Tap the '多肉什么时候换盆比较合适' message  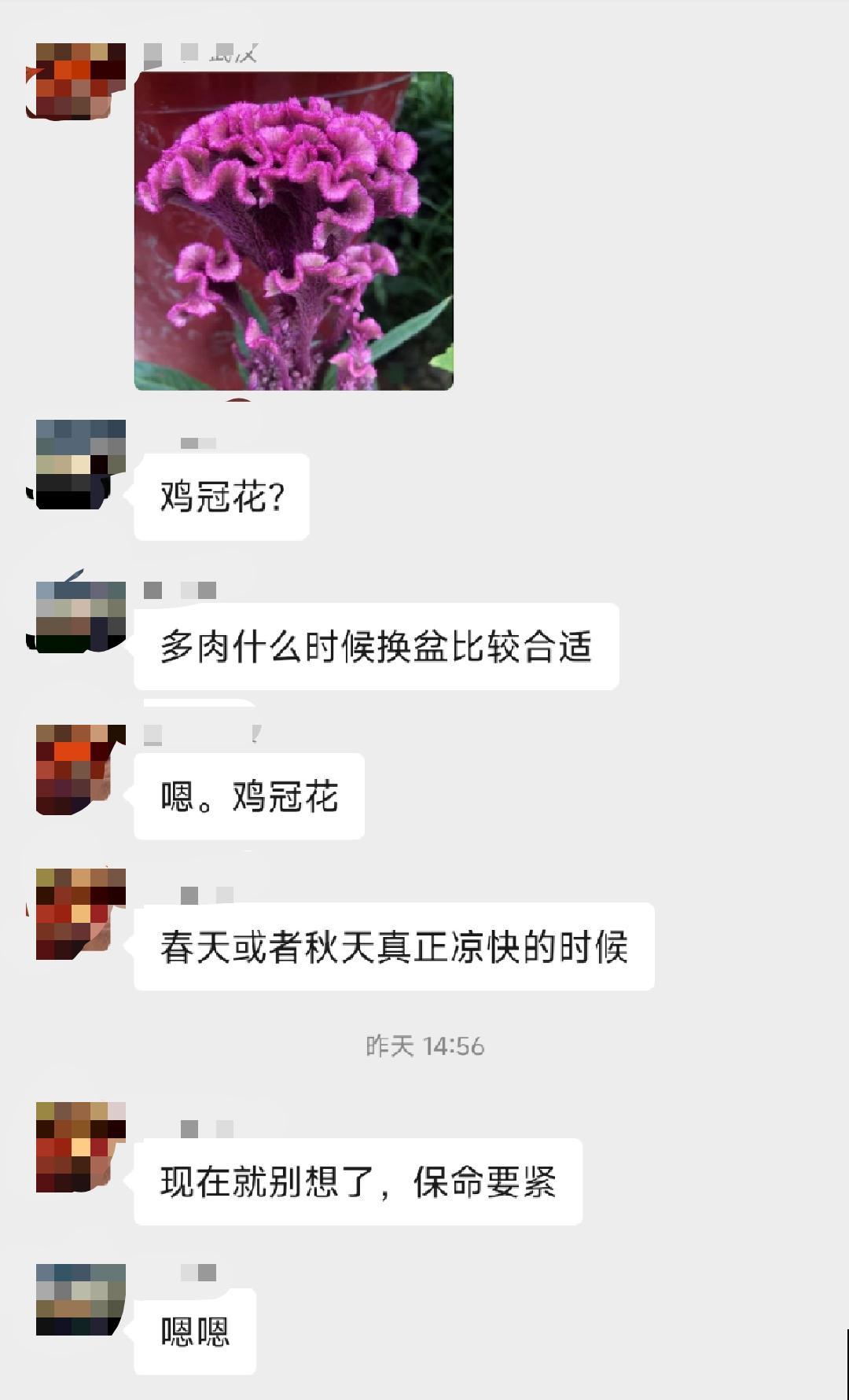[x=377, y=645]
